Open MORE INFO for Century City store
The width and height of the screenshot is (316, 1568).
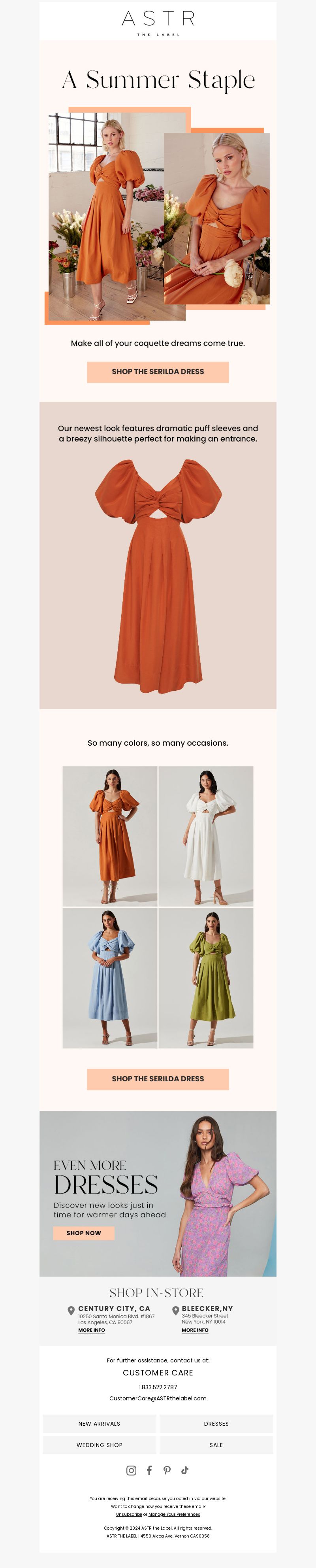point(91,1330)
